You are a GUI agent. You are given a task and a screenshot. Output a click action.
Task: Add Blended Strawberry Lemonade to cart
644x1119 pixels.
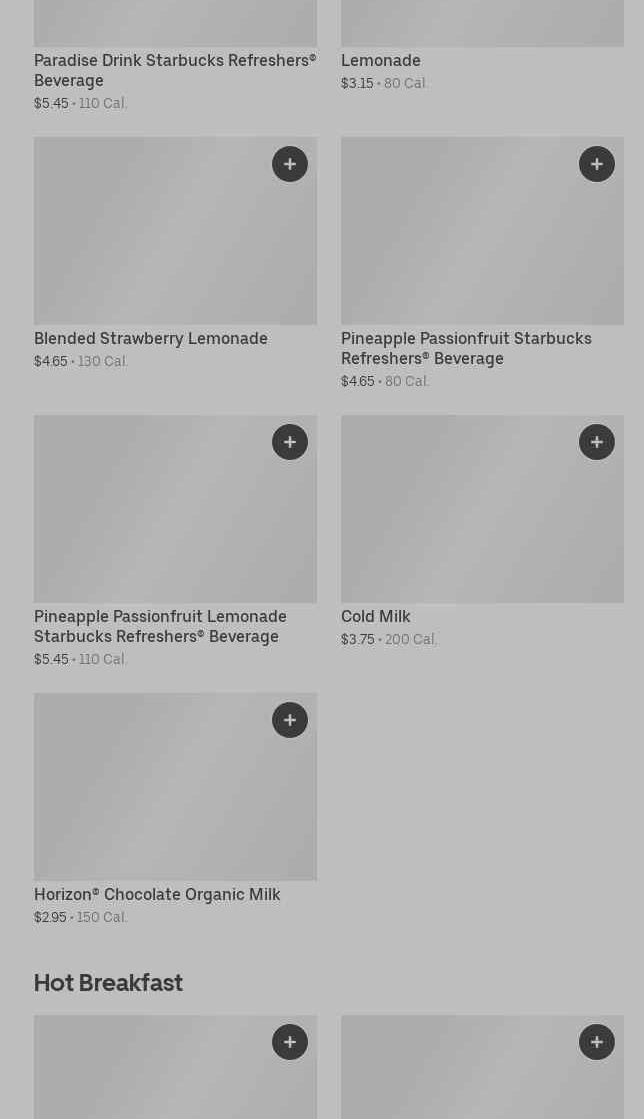pos(290,164)
